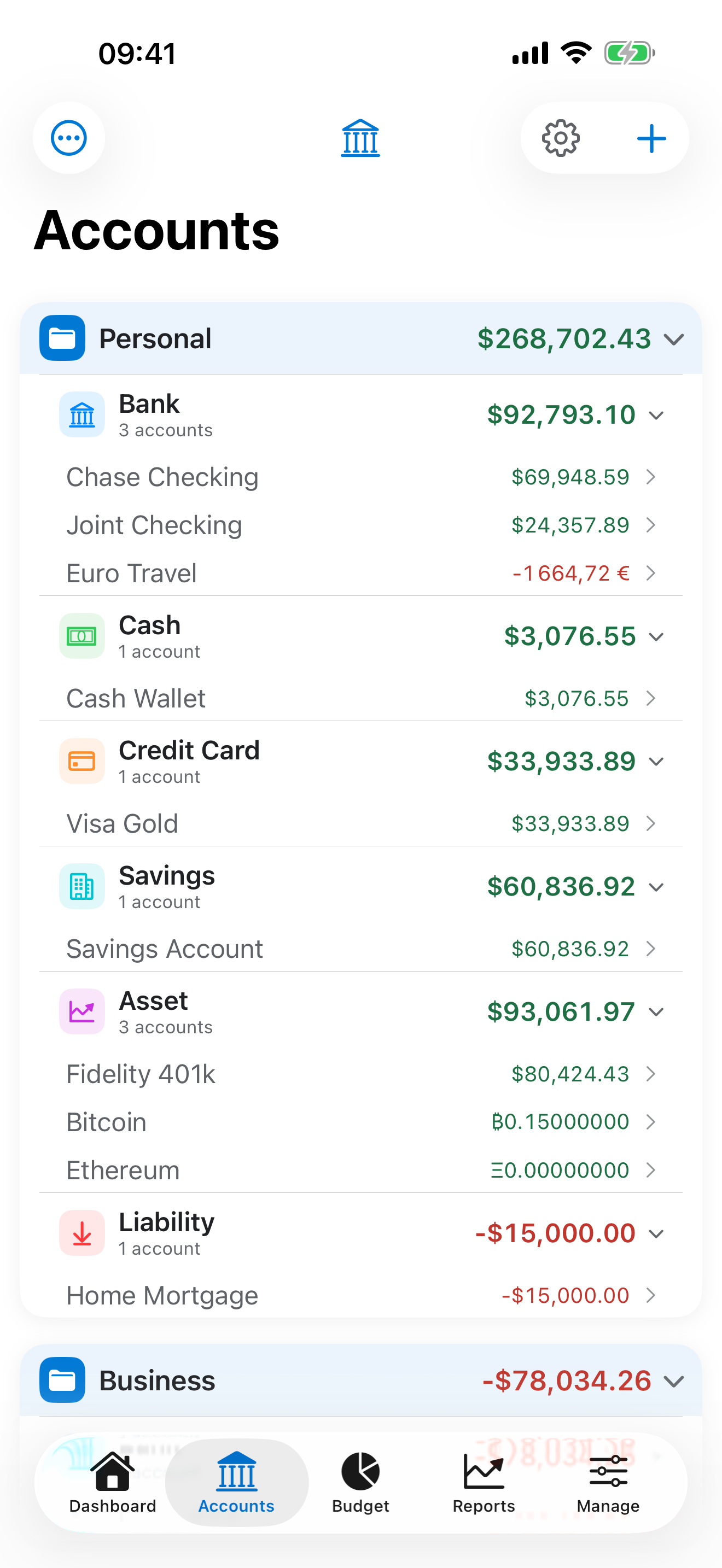Collapse the Savings section chevron

click(657, 887)
